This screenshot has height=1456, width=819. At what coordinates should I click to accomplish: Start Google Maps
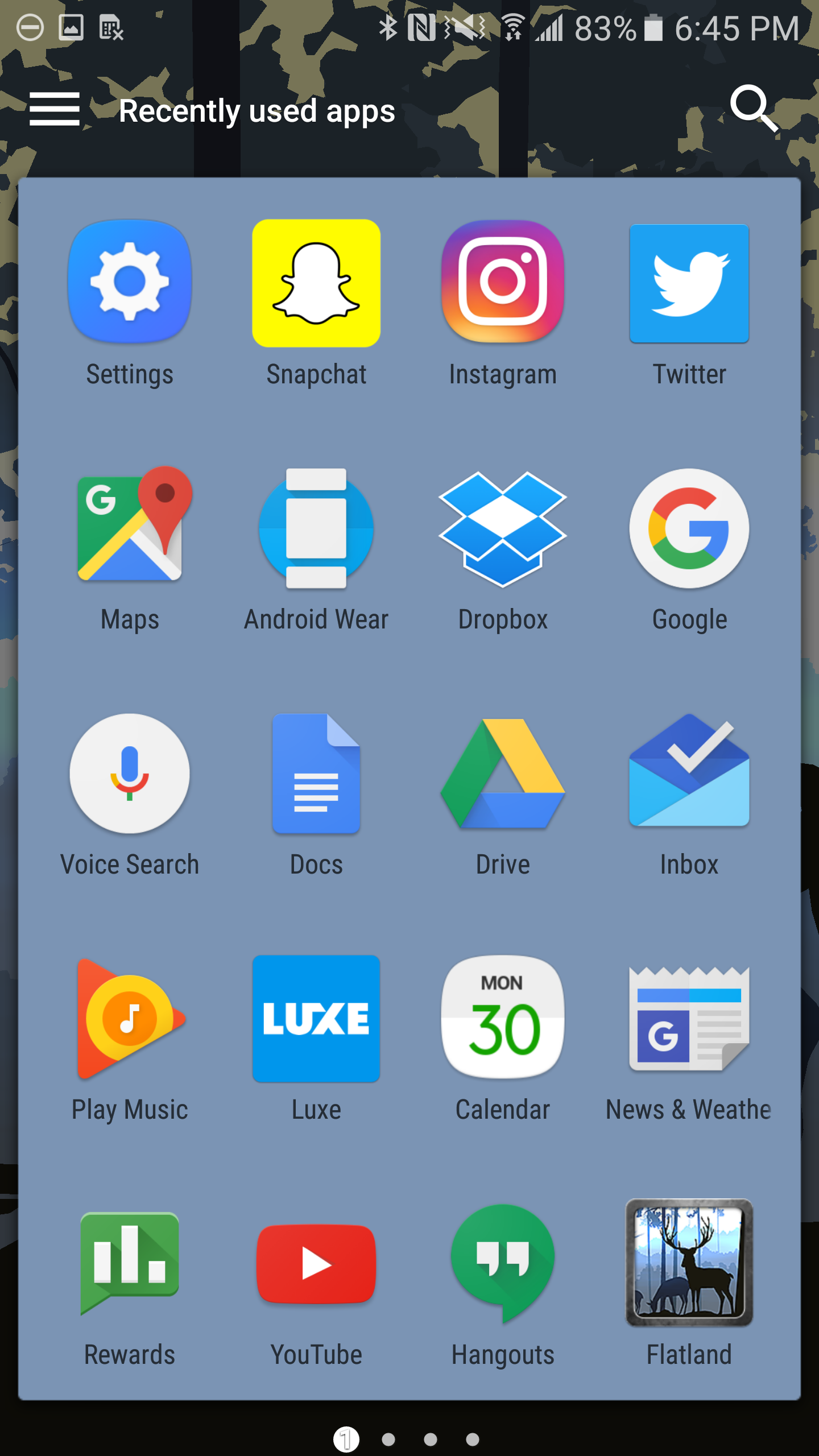click(130, 529)
